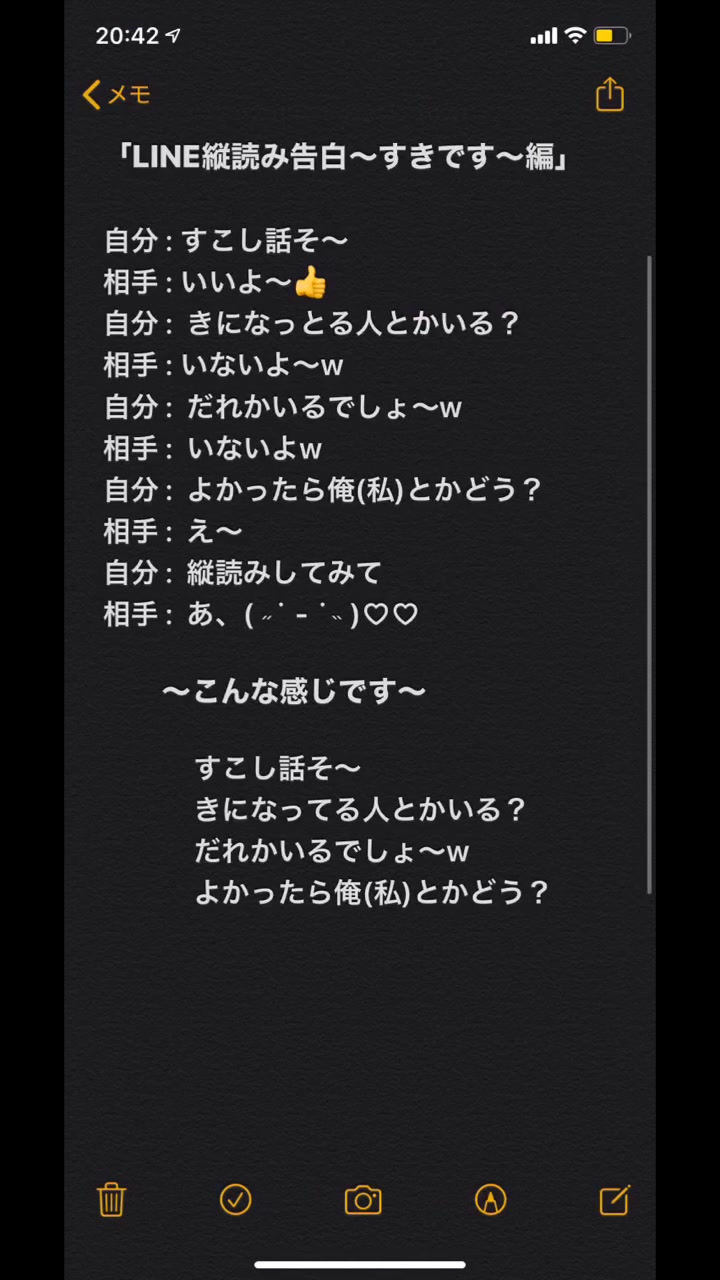Screen dimensions: 720x1280
Task: Open the markup pen tool
Action: tap(490, 1199)
